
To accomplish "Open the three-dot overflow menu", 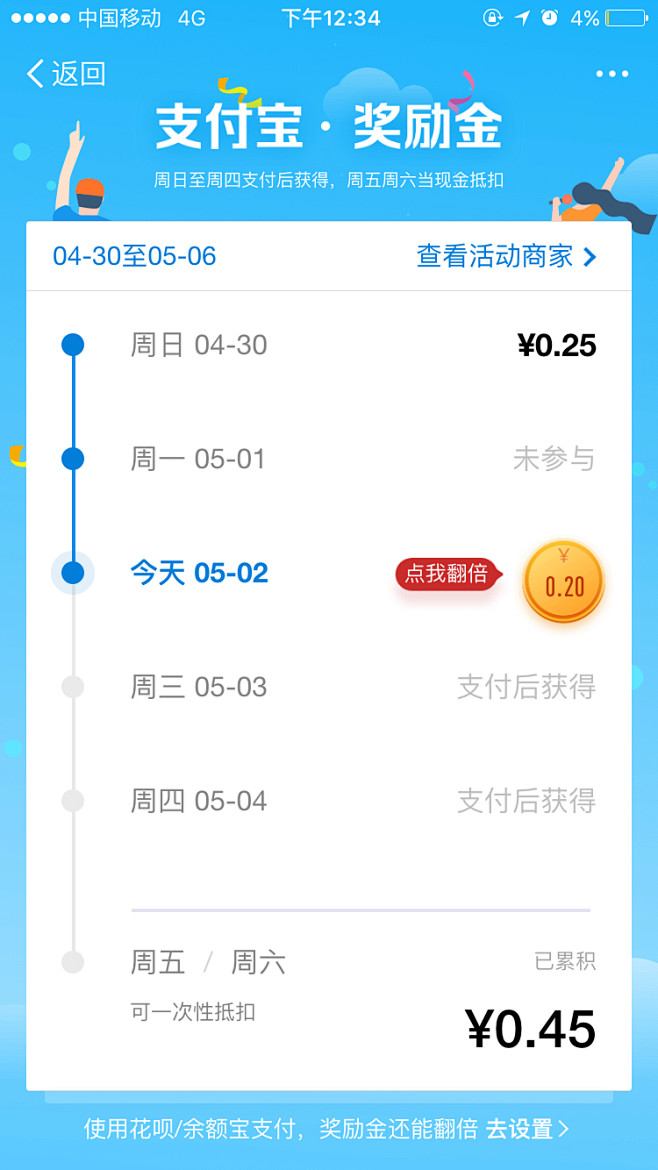I will [x=611, y=74].
